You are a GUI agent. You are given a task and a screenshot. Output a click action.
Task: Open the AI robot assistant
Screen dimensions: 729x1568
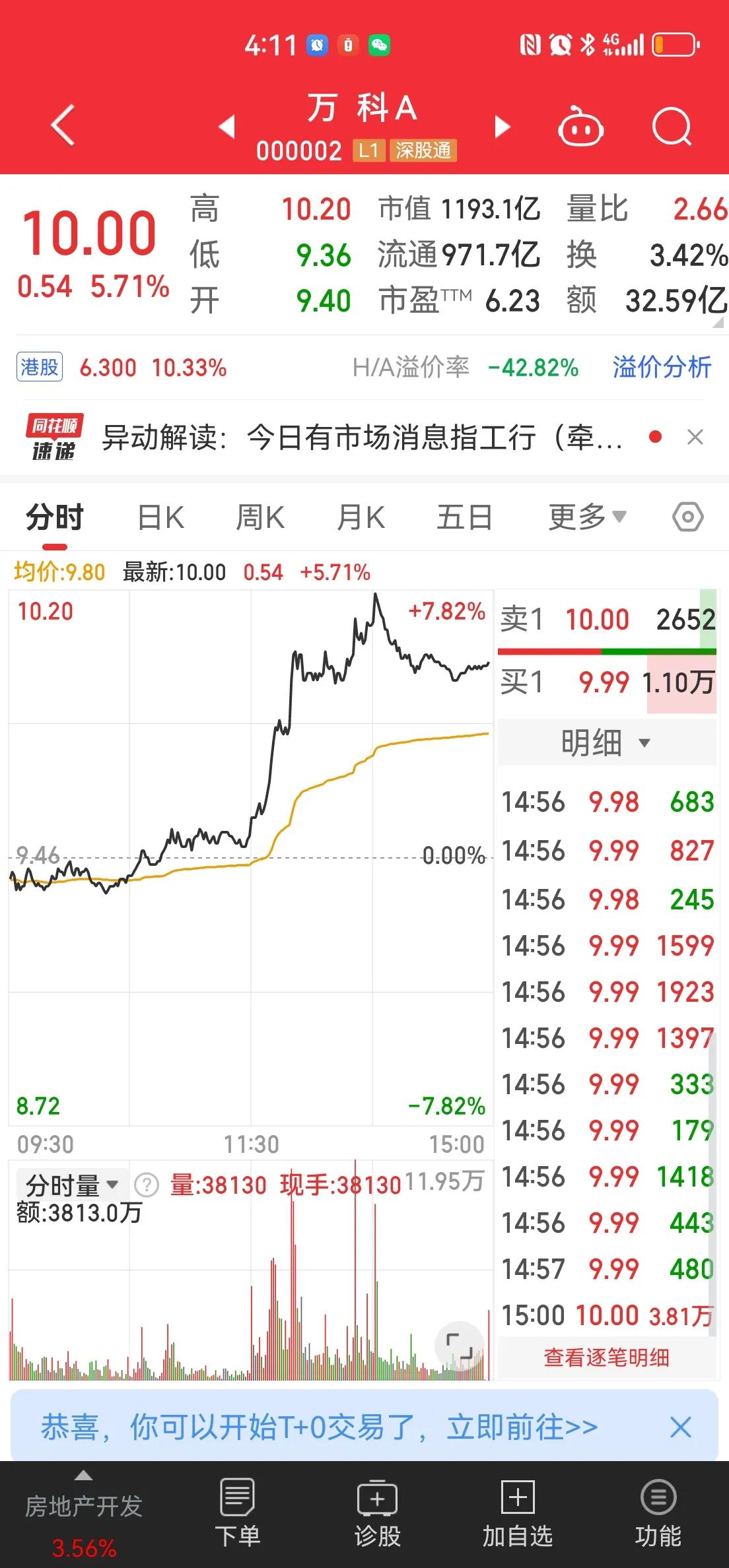coord(581,127)
